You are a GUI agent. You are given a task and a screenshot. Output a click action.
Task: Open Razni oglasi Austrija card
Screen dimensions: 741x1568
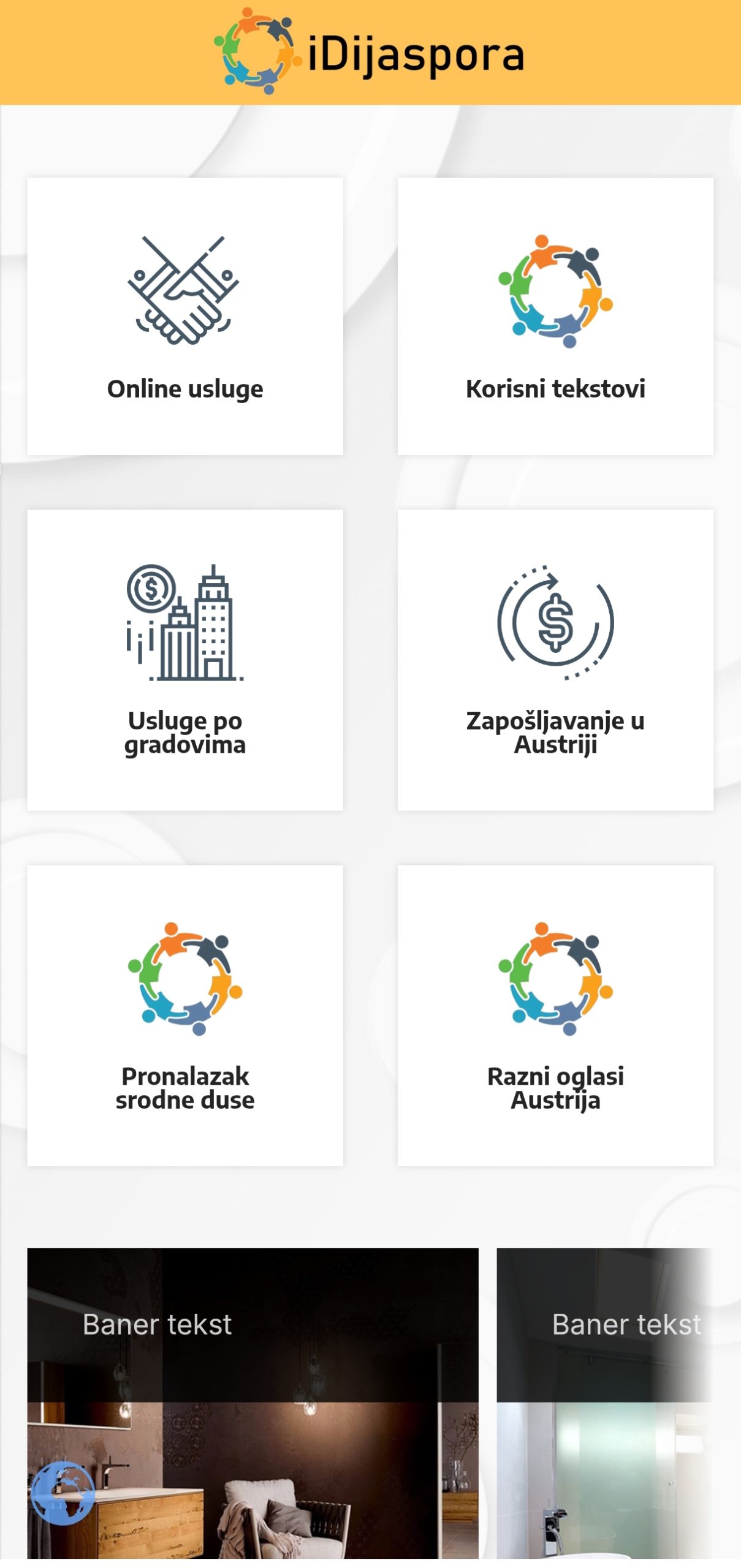(x=555, y=1015)
